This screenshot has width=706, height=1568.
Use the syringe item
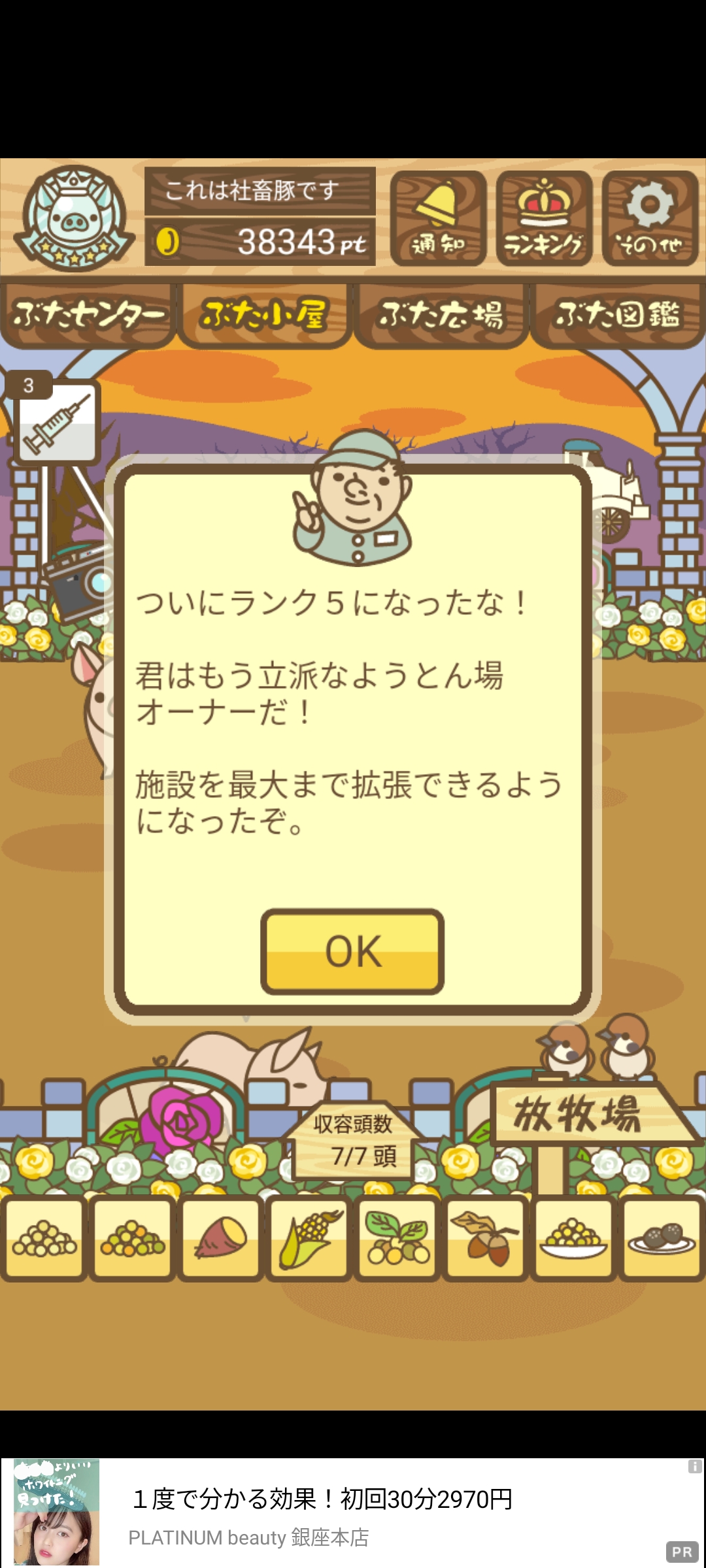(56, 421)
